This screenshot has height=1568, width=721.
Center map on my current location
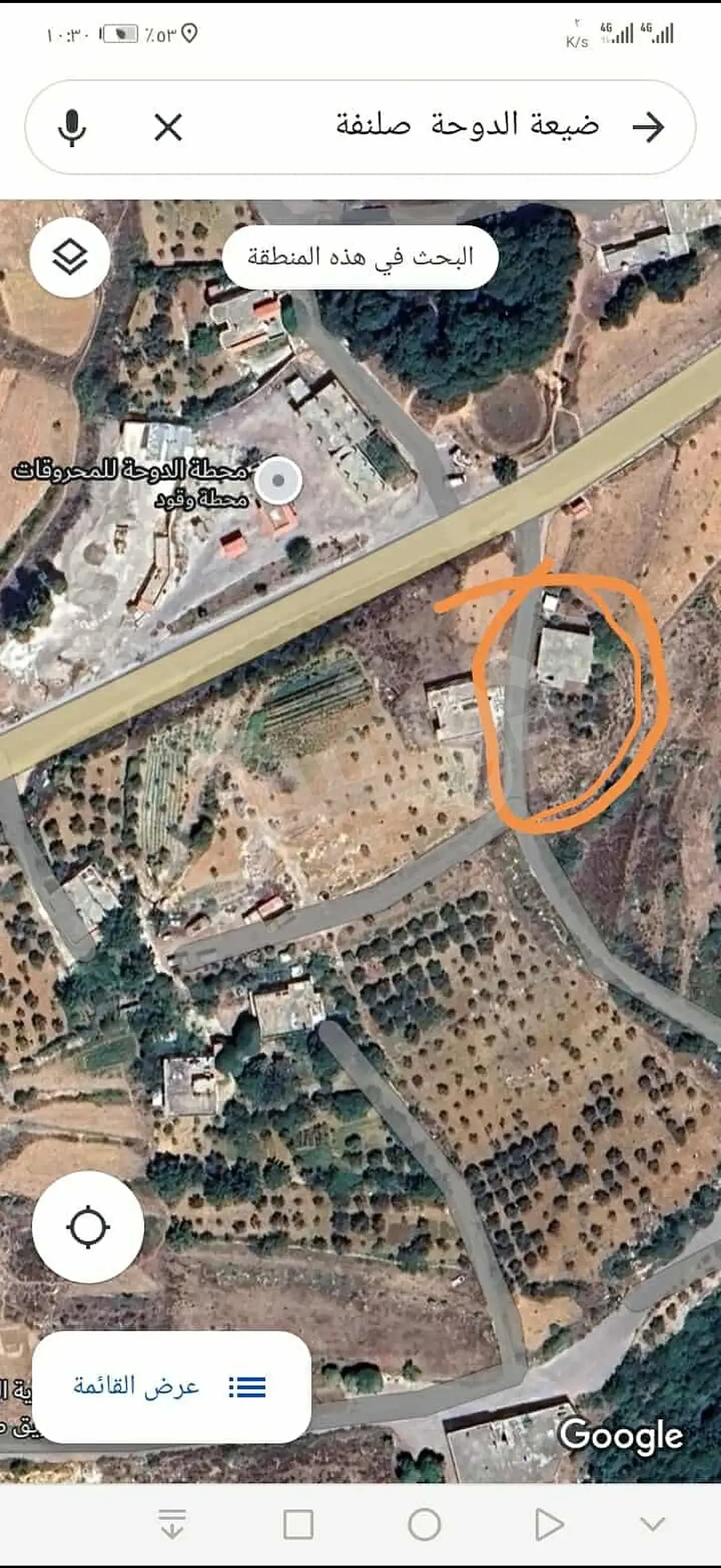[x=88, y=1227]
